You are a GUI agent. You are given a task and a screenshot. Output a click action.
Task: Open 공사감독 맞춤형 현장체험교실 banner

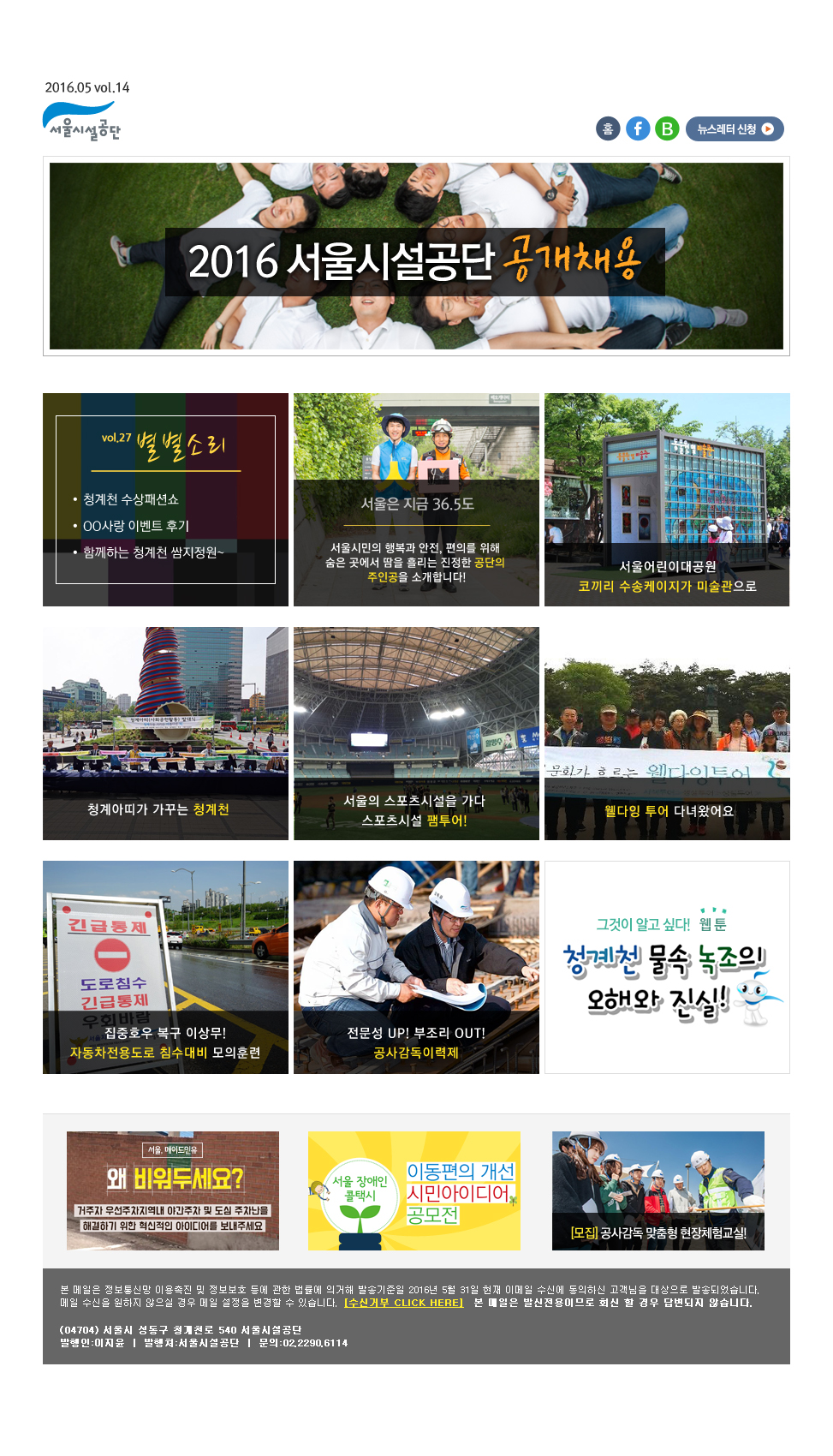658,1190
